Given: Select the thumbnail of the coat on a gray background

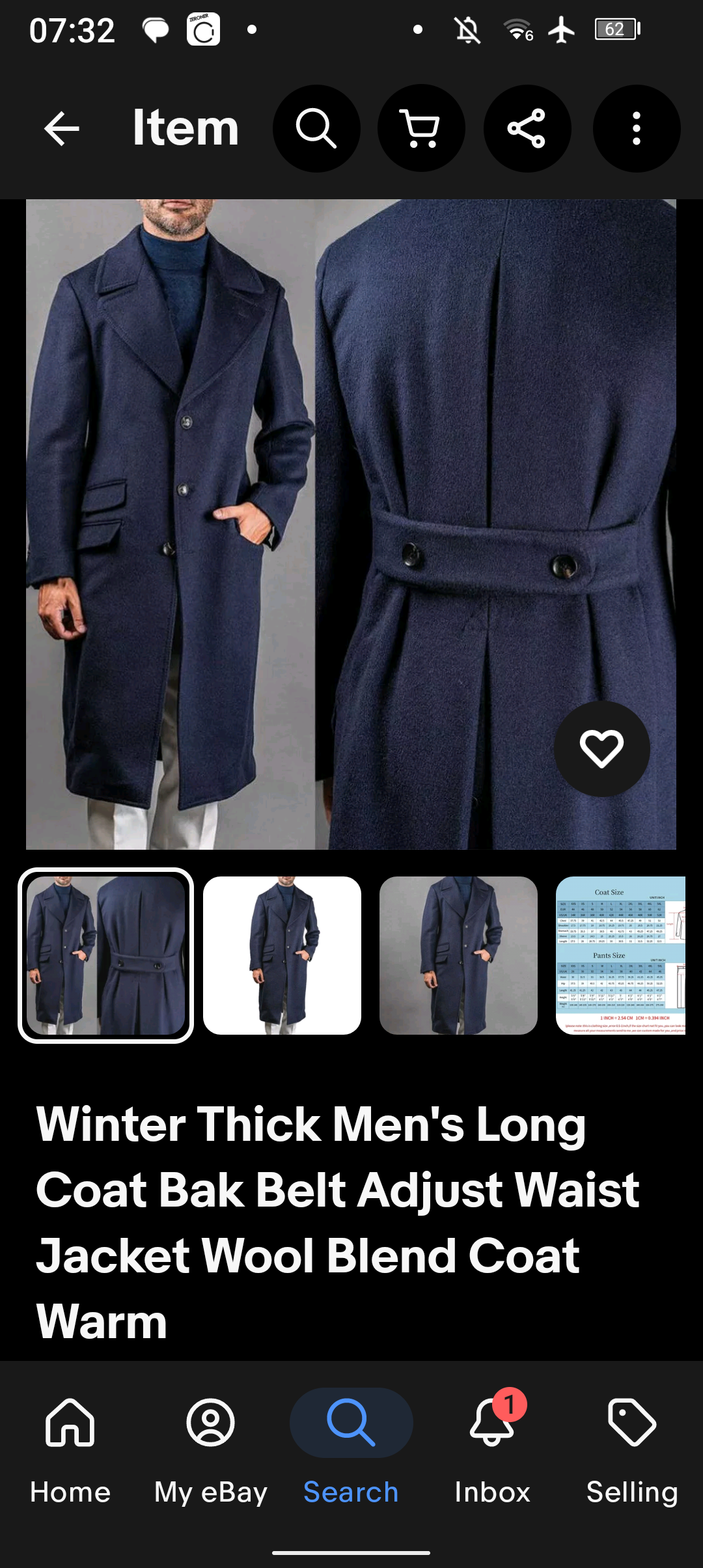Looking at the screenshot, I should point(458,955).
